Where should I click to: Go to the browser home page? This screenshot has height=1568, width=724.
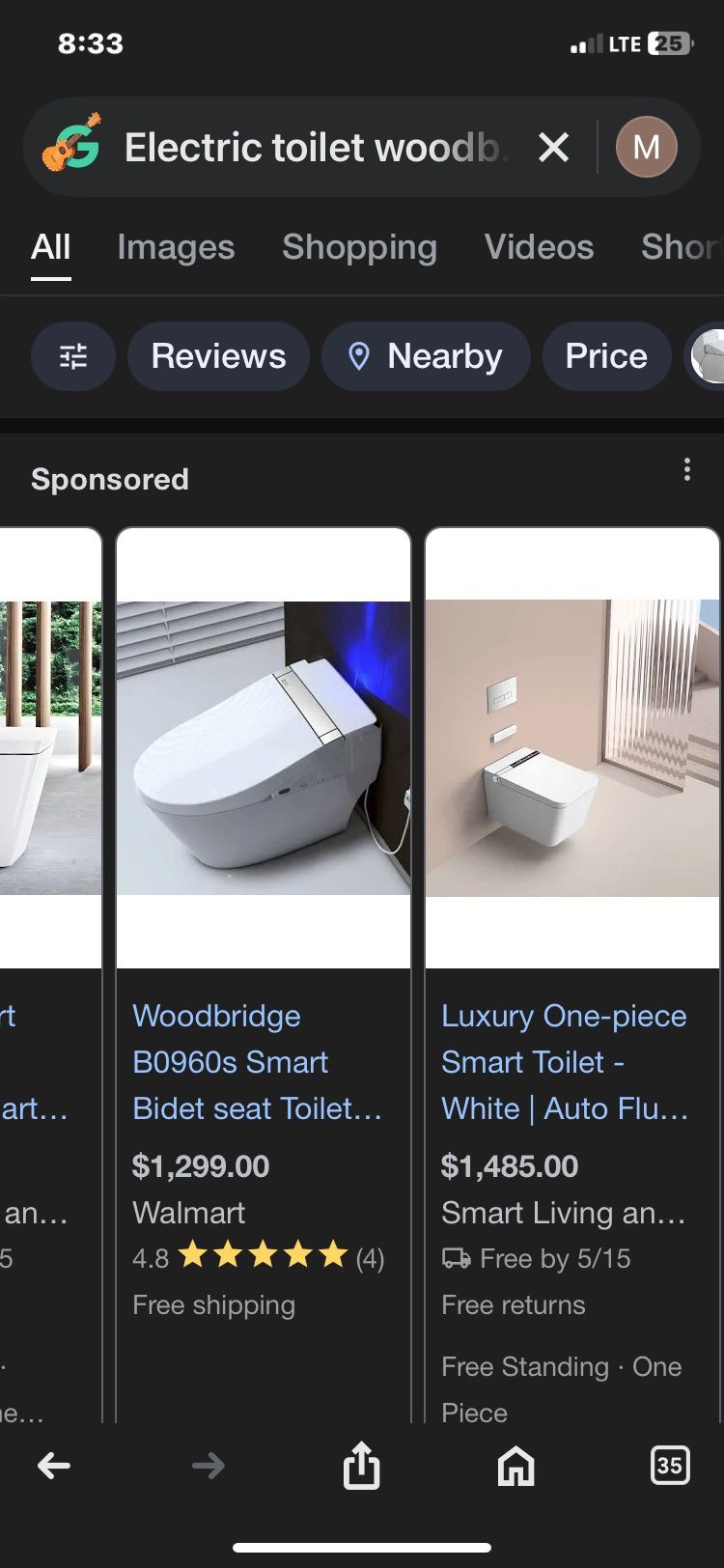[x=515, y=1466]
